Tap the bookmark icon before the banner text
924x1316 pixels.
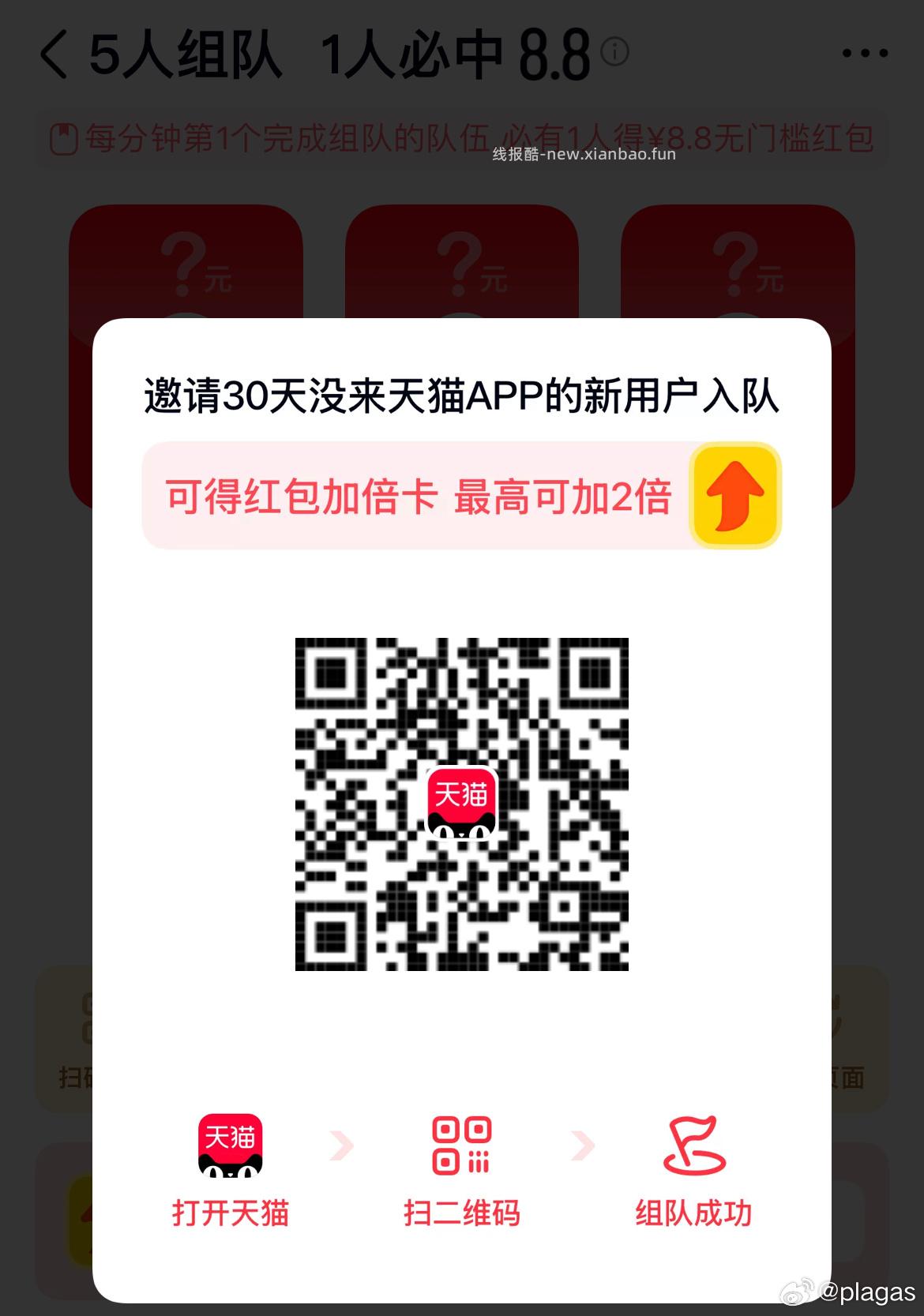(x=65, y=140)
